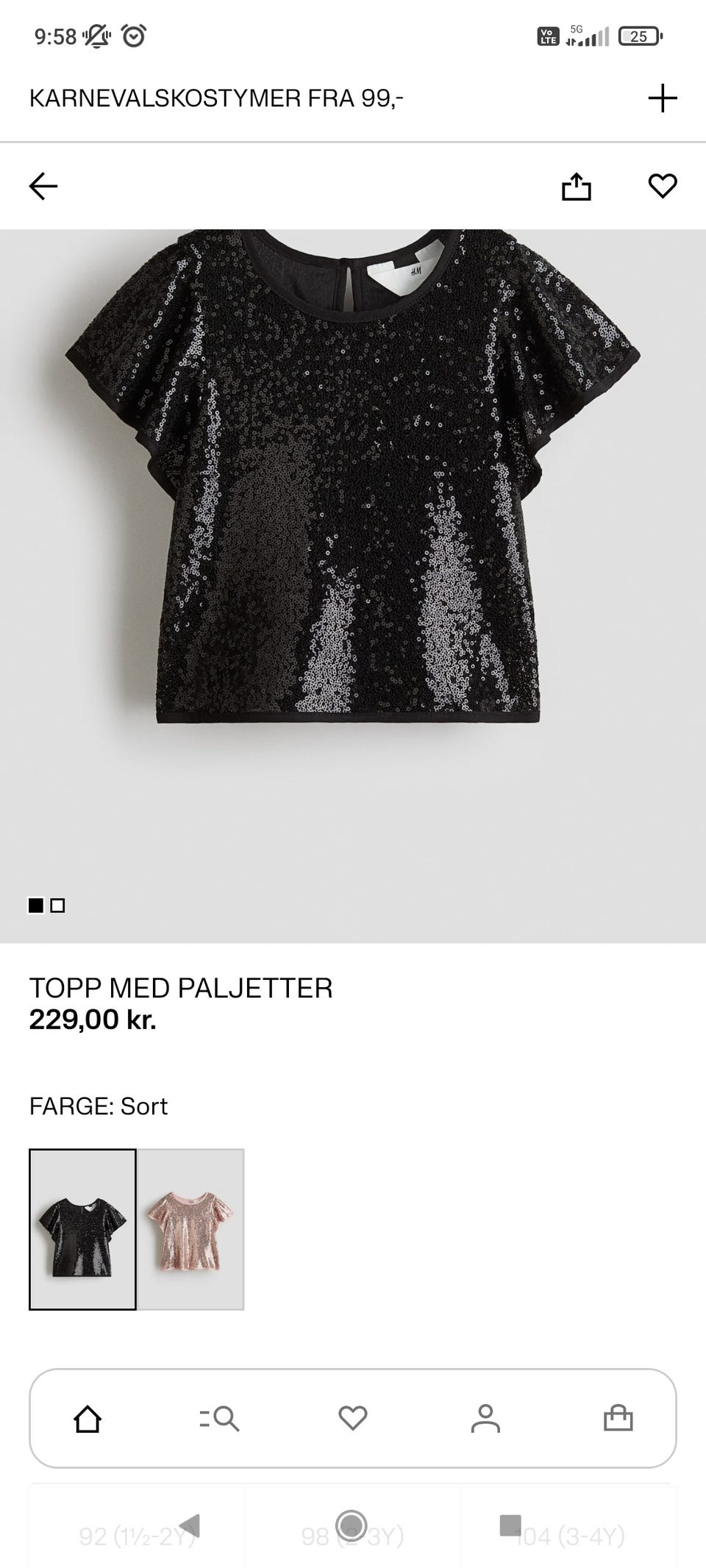Open your Favorites list from bottom bar
This screenshot has height=1568, width=706.
353,1420
